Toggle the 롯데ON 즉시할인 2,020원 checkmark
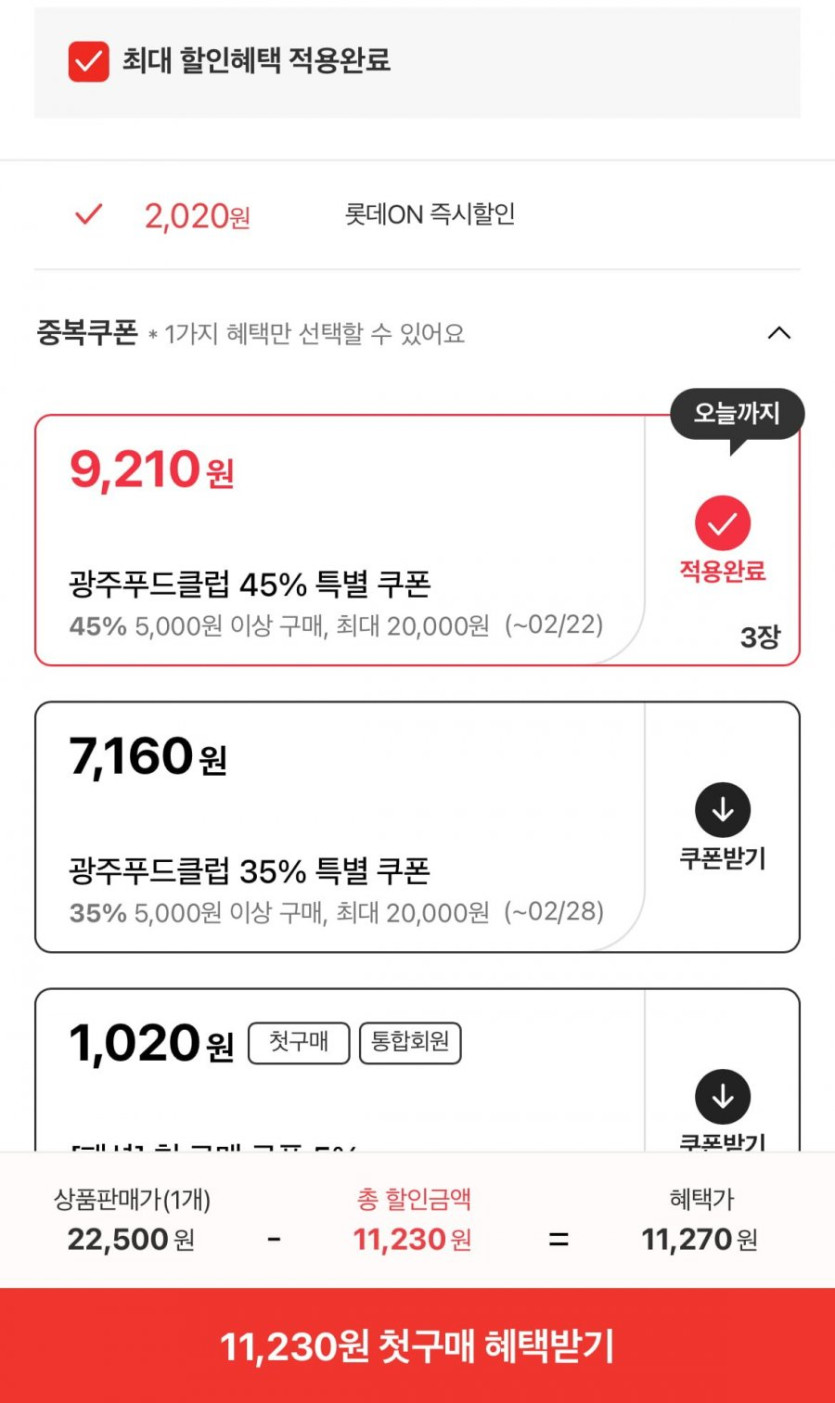 [x=89, y=214]
